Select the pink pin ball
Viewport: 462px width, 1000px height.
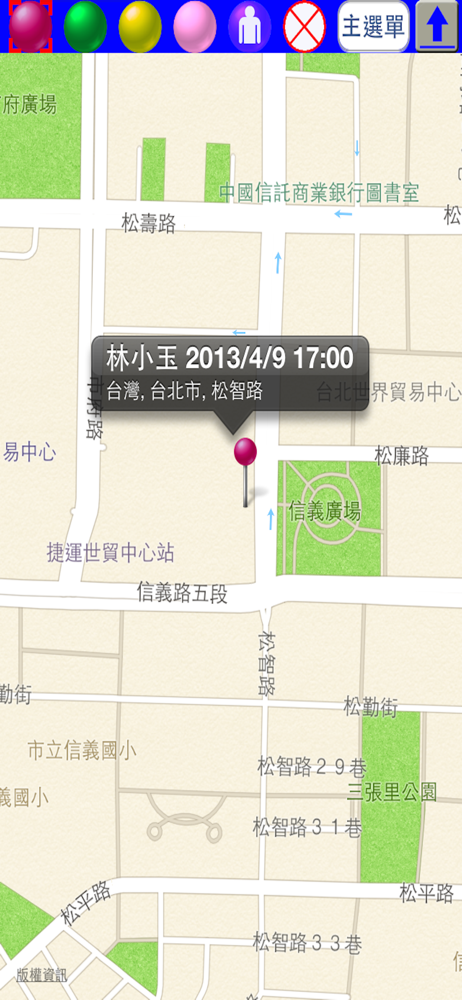pyautogui.click(x=195, y=26)
